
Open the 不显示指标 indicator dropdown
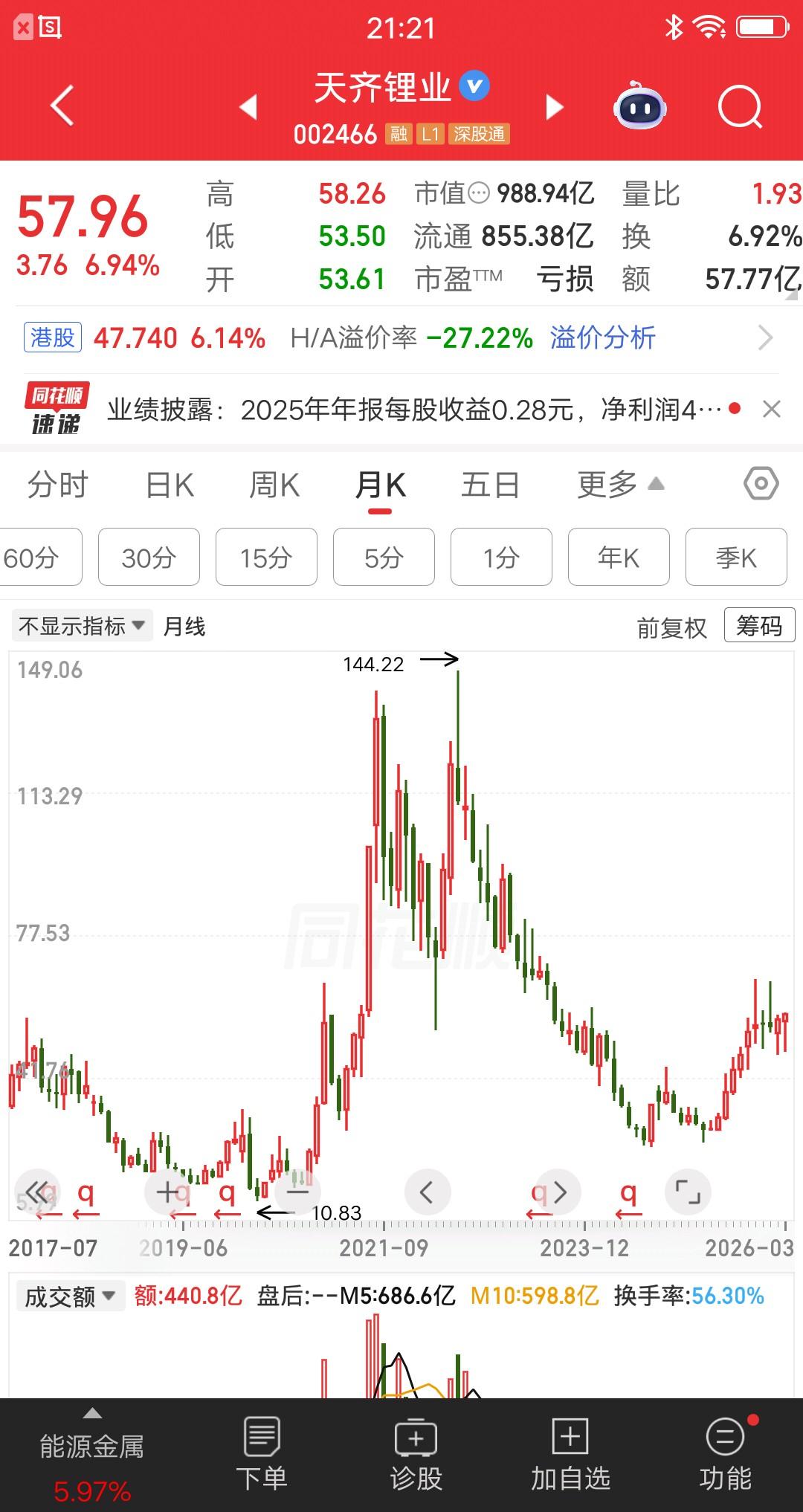tap(82, 625)
